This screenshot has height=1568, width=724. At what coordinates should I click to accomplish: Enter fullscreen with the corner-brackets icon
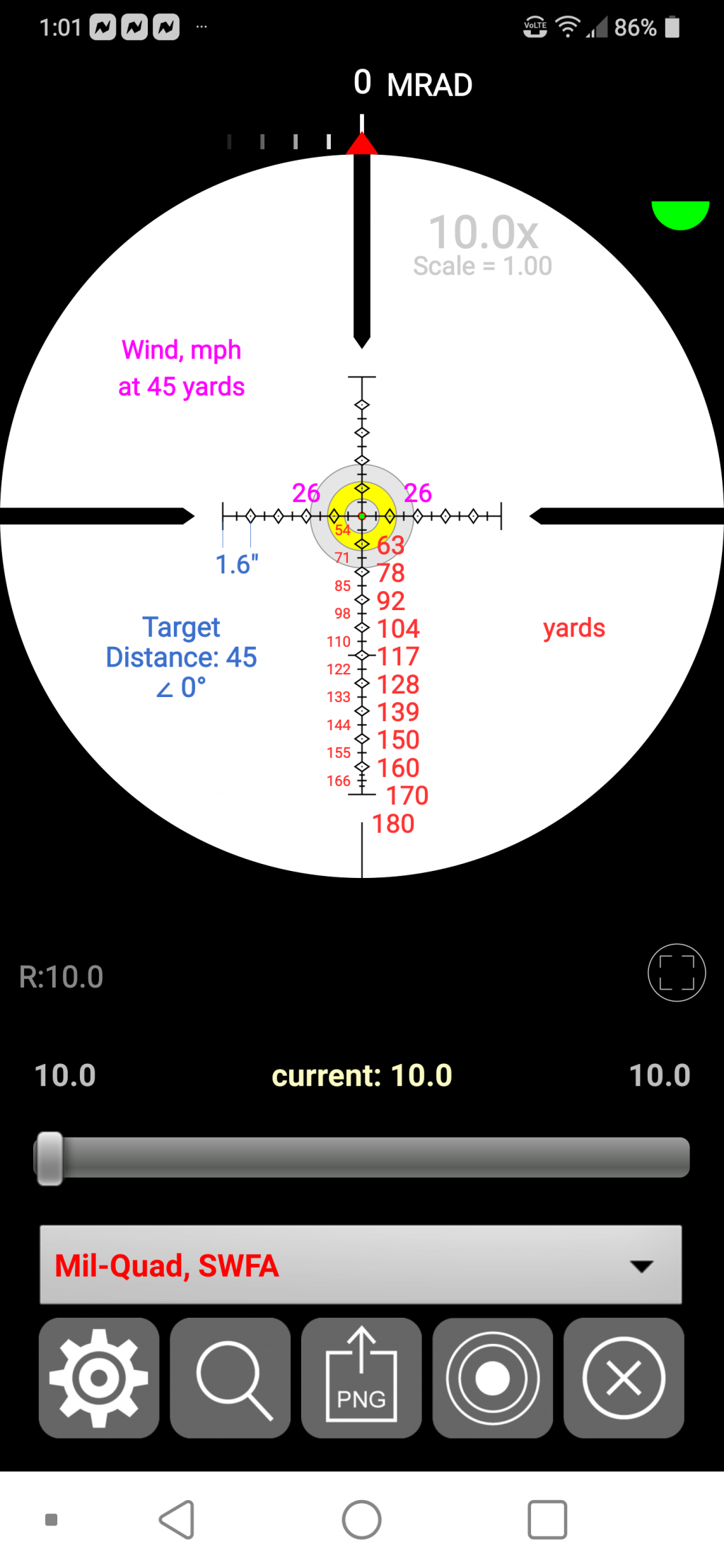pyautogui.click(x=676, y=973)
